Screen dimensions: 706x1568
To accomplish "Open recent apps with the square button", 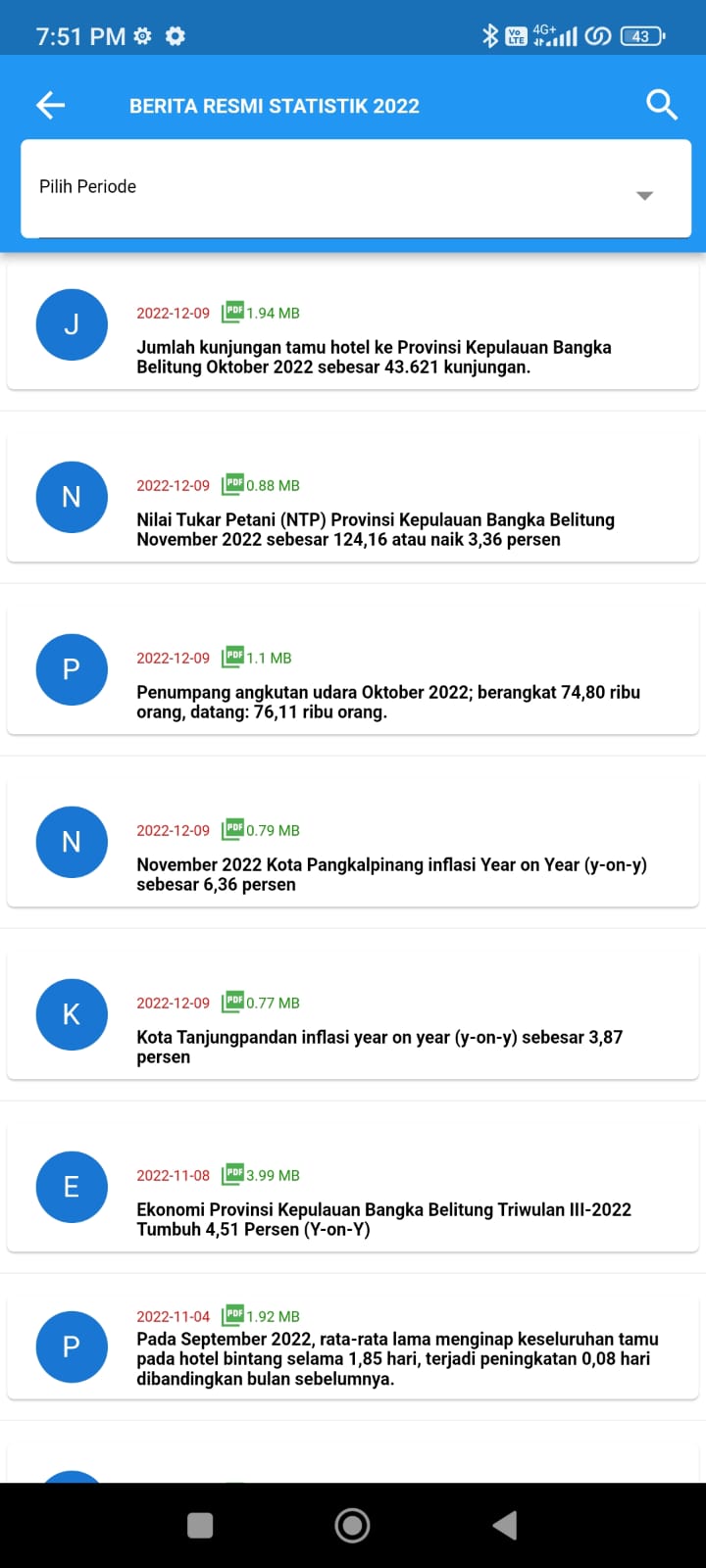I will [x=200, y=1525].
